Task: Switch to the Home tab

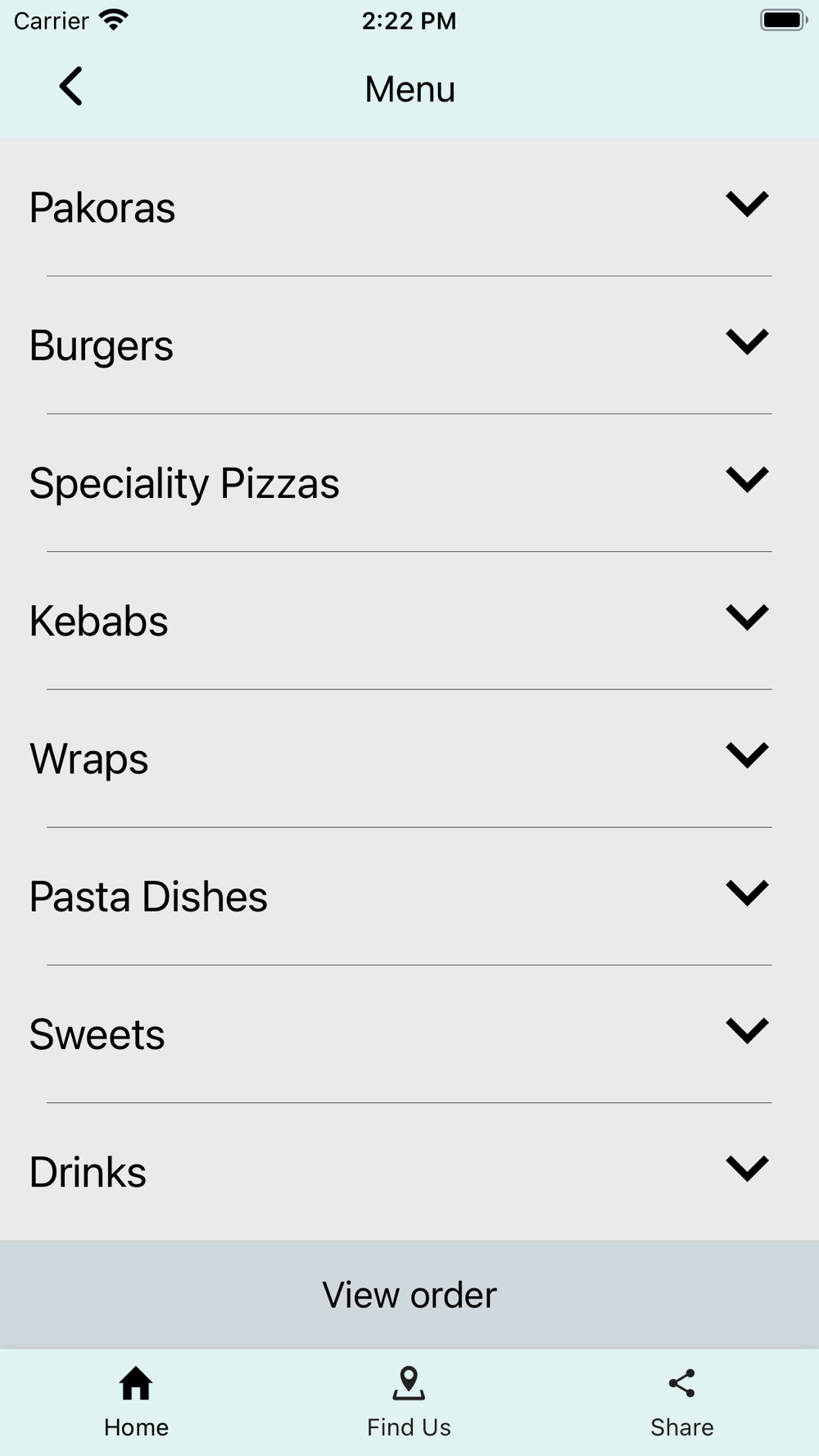Action: coord(136,1402)
